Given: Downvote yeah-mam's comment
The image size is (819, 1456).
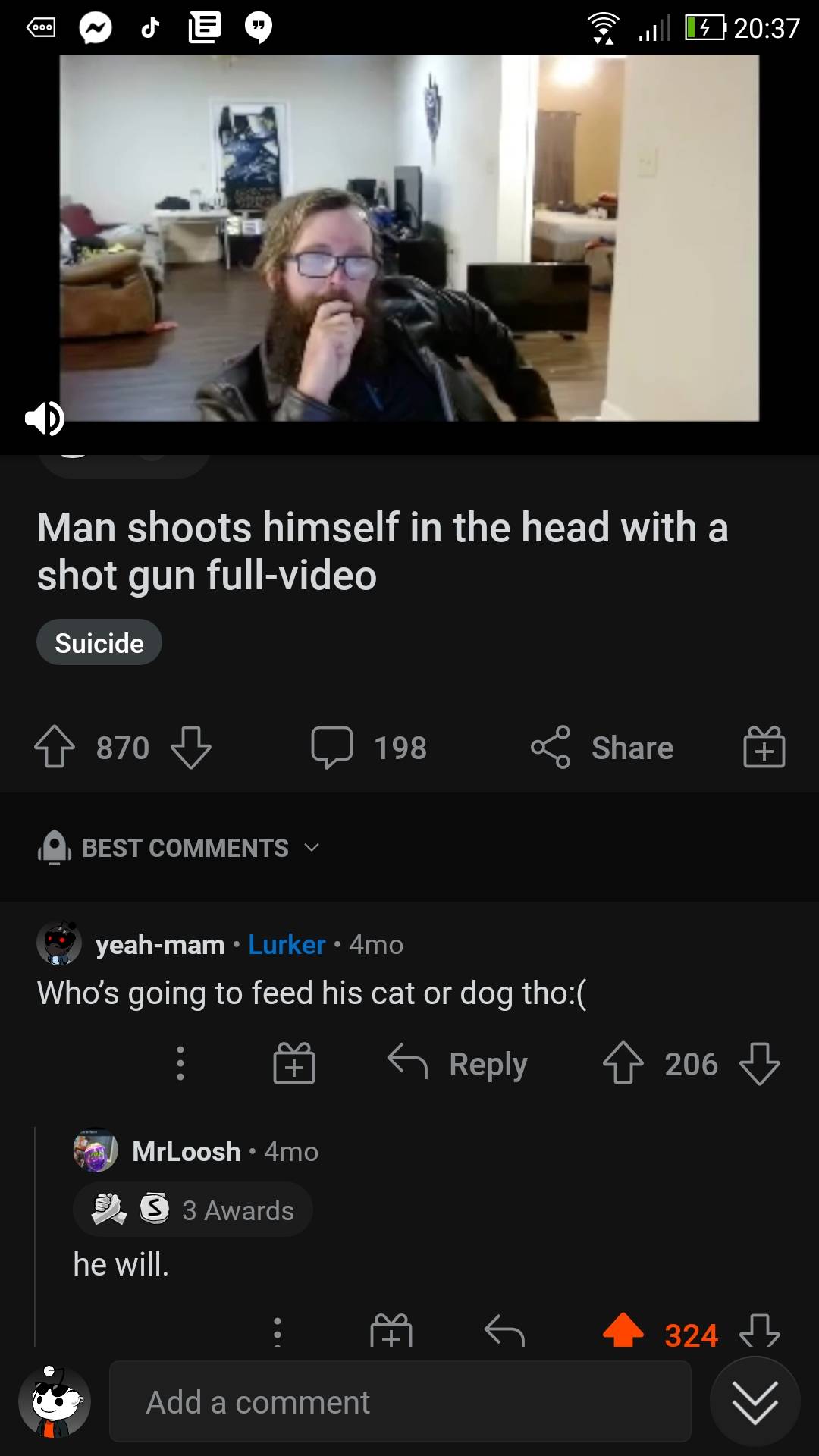Looking at the screenshot, I should 760,1063.
